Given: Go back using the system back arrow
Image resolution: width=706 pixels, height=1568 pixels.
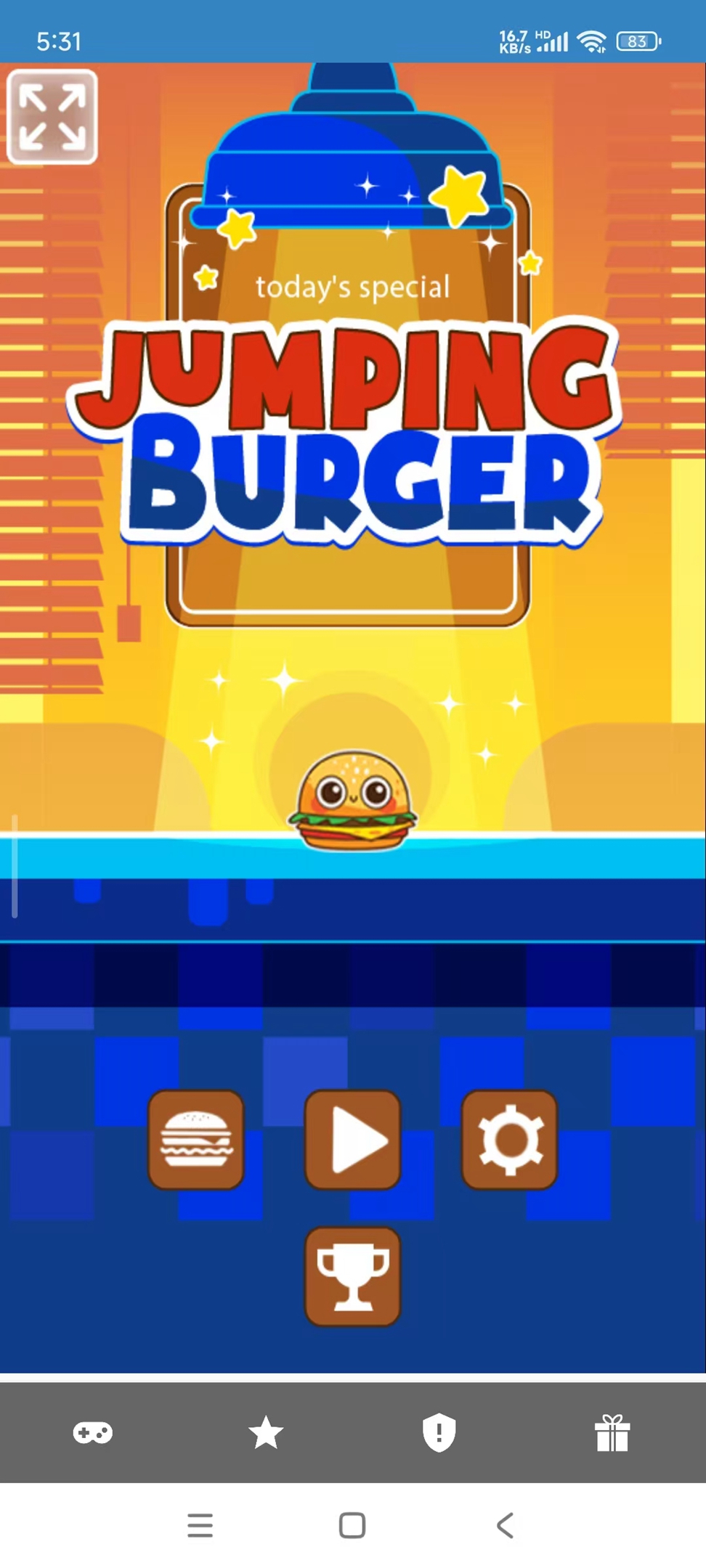Looking at the screenshot, I should click(x=505, y=1525).
